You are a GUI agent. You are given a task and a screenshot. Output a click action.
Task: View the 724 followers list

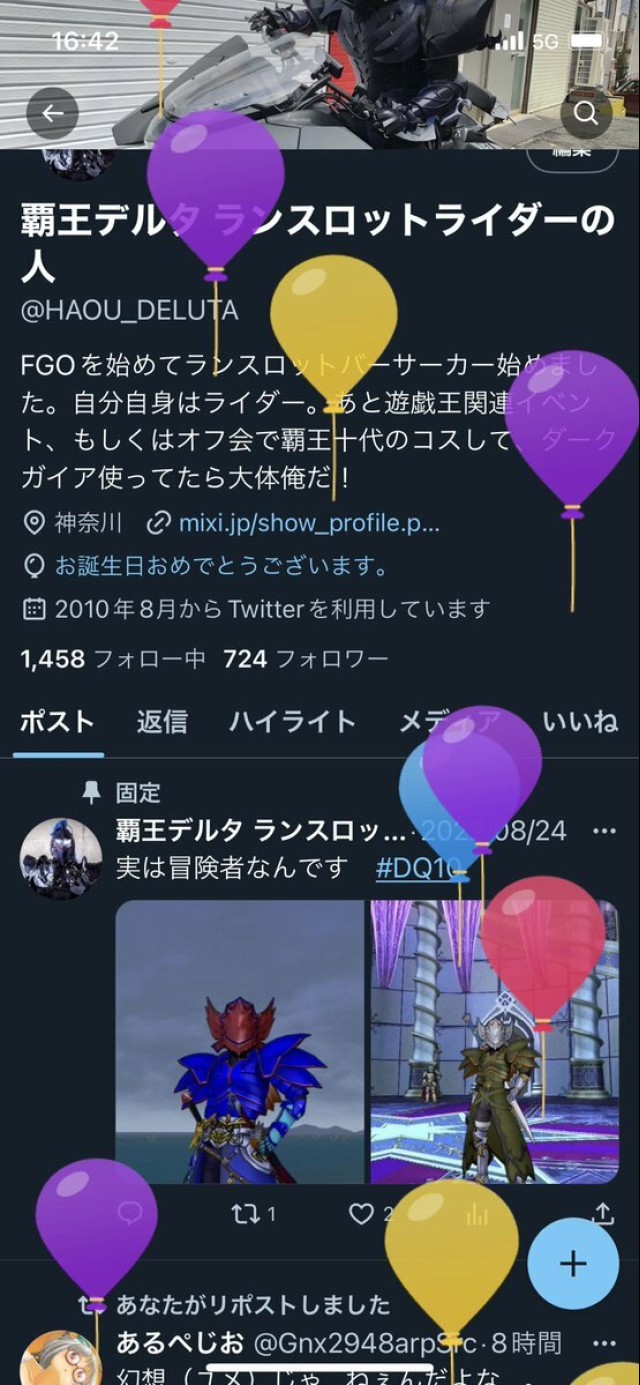305,659
